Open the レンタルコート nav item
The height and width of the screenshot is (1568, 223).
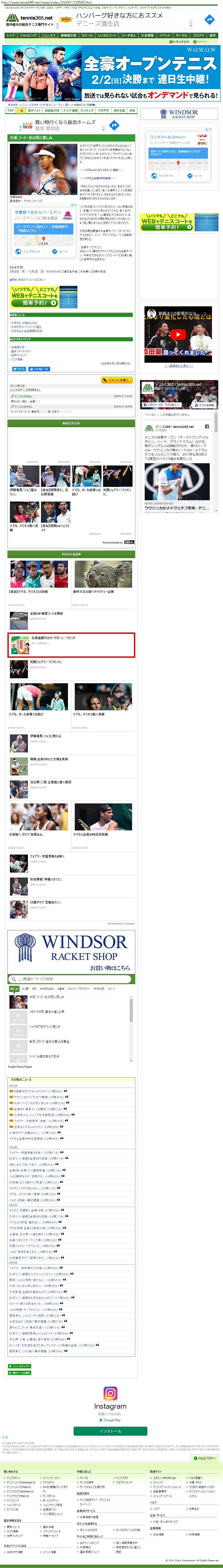(107, 35)
